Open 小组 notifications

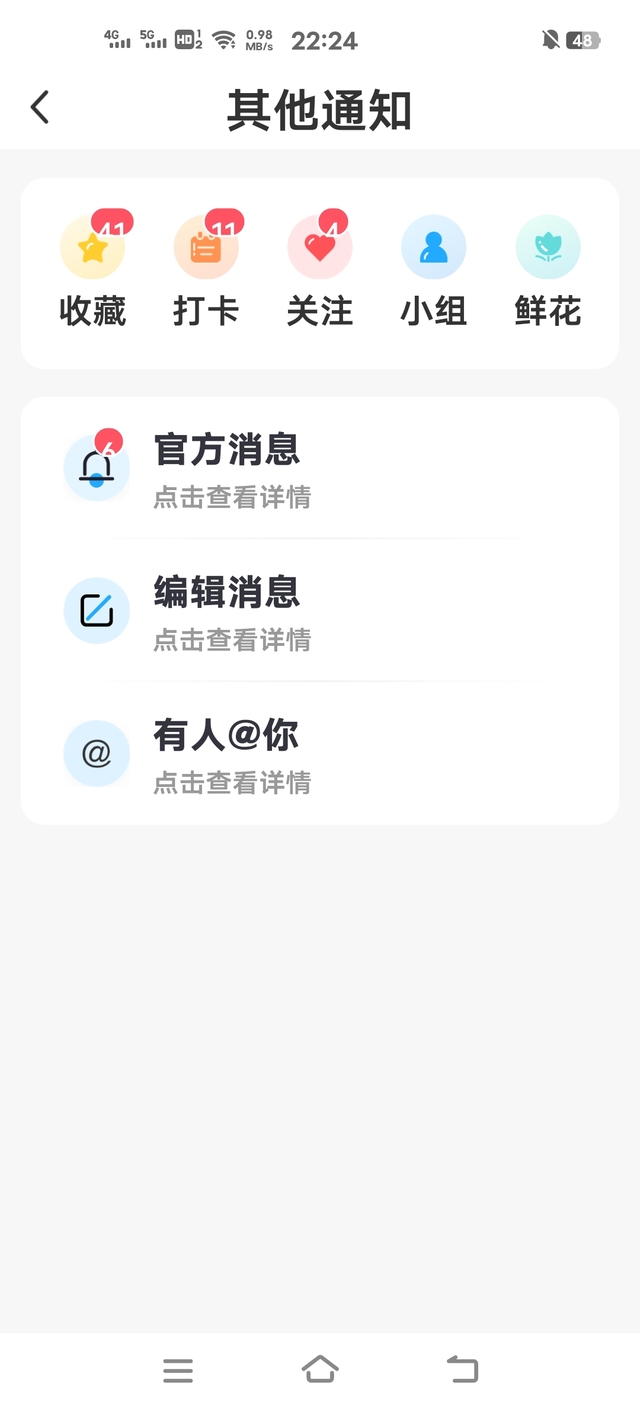pyautogui.click(x=434, y=270)
